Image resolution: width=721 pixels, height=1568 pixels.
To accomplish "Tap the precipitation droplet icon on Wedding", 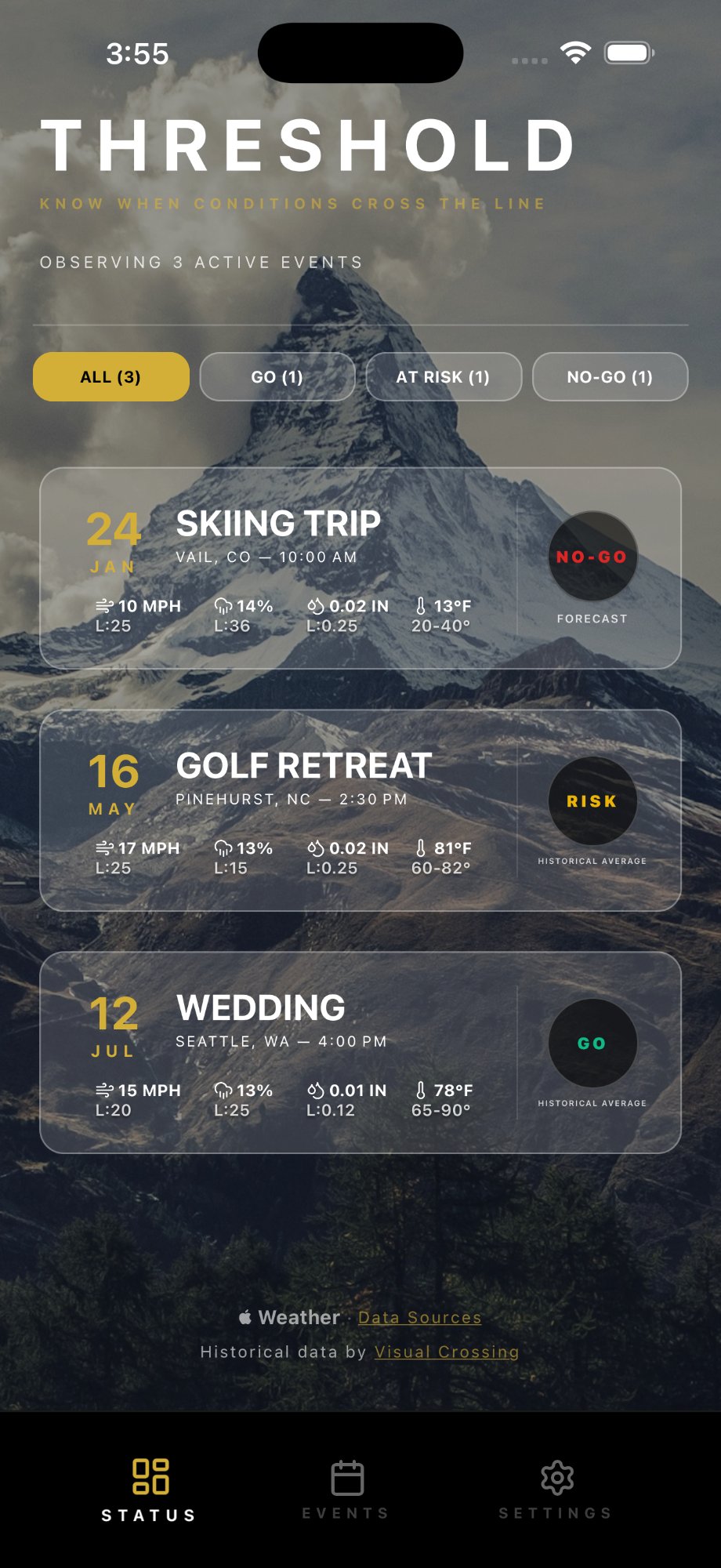I will (316, 1090).
